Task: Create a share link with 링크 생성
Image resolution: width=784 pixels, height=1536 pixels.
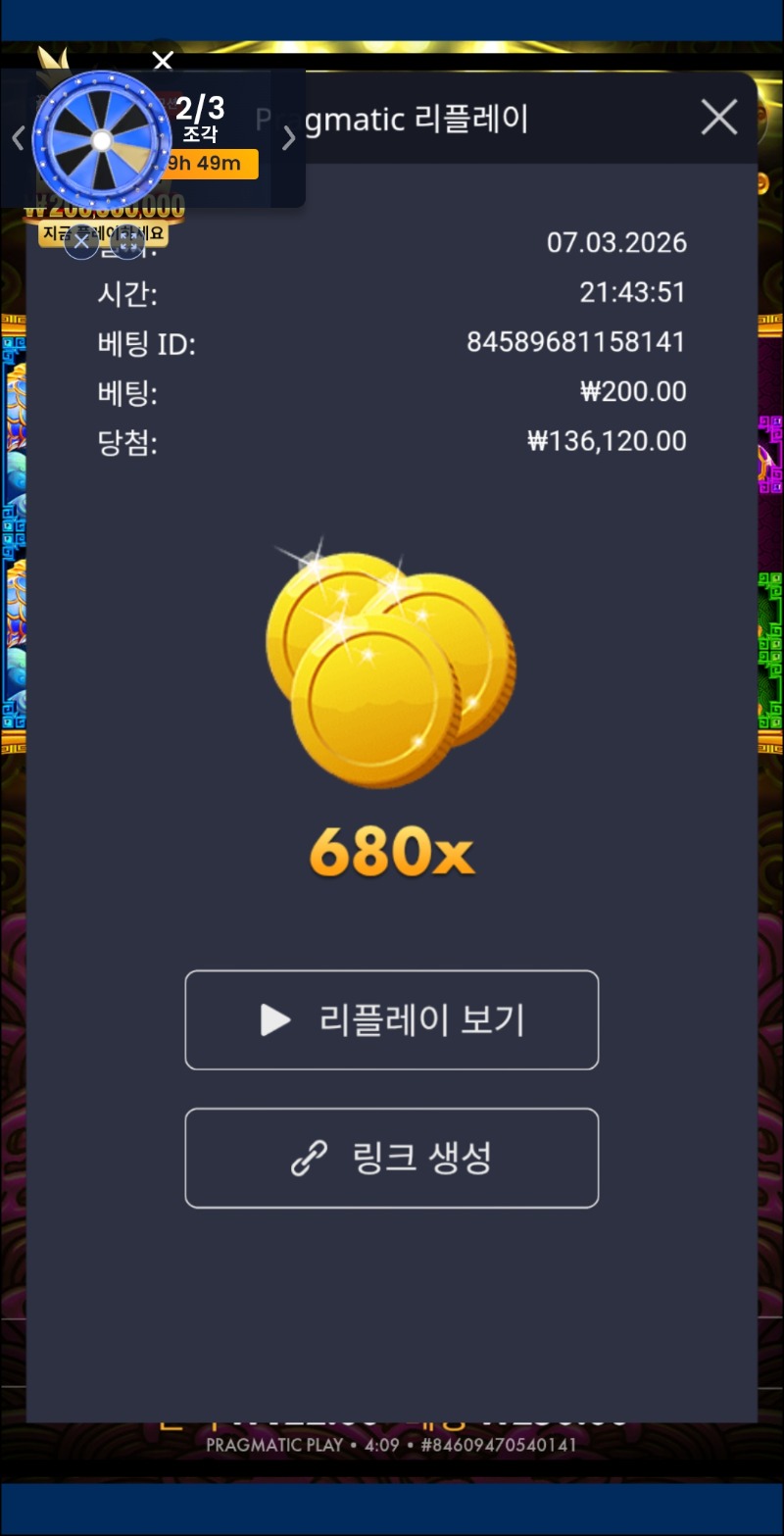Action: pos(391,1158)
